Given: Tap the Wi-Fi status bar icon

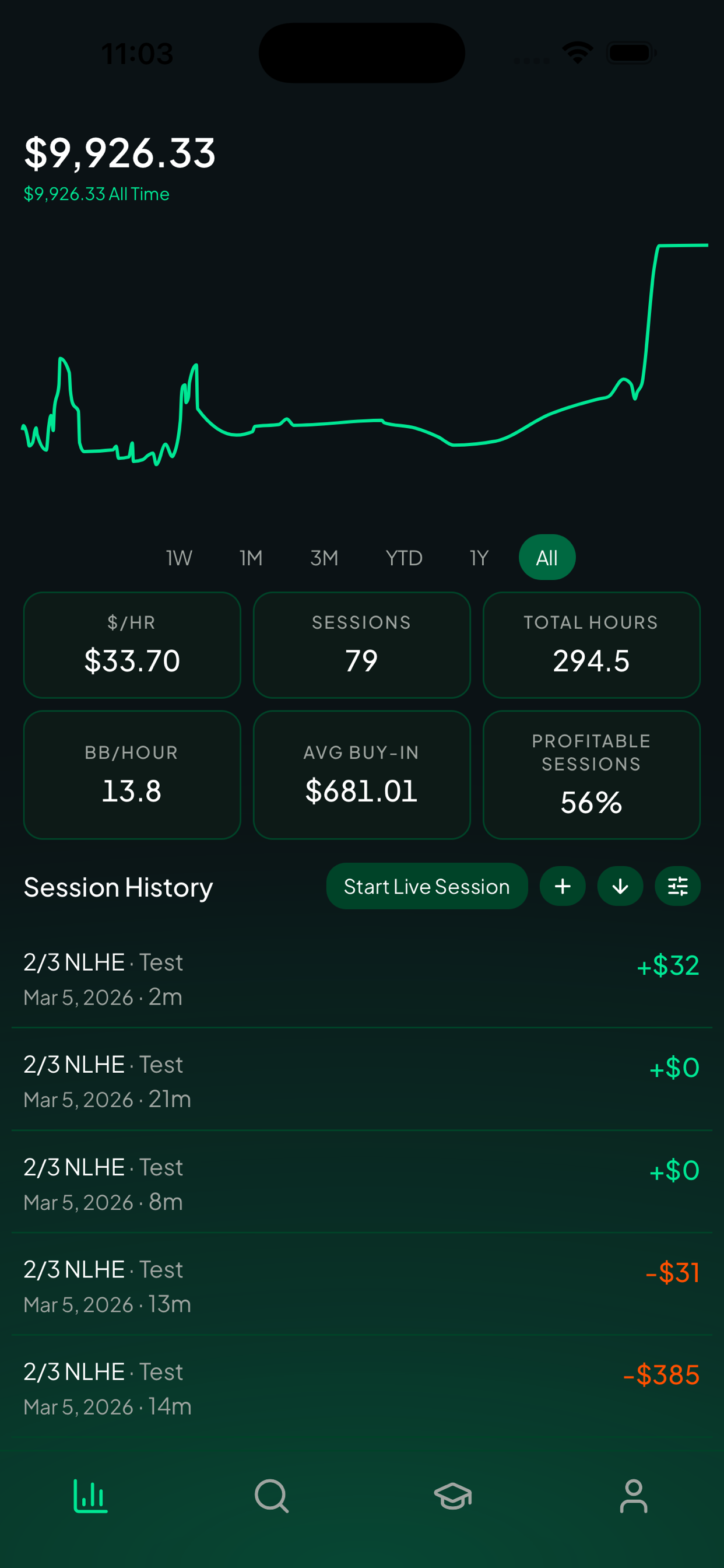Looking at the screenshot, I should (577, 53).
